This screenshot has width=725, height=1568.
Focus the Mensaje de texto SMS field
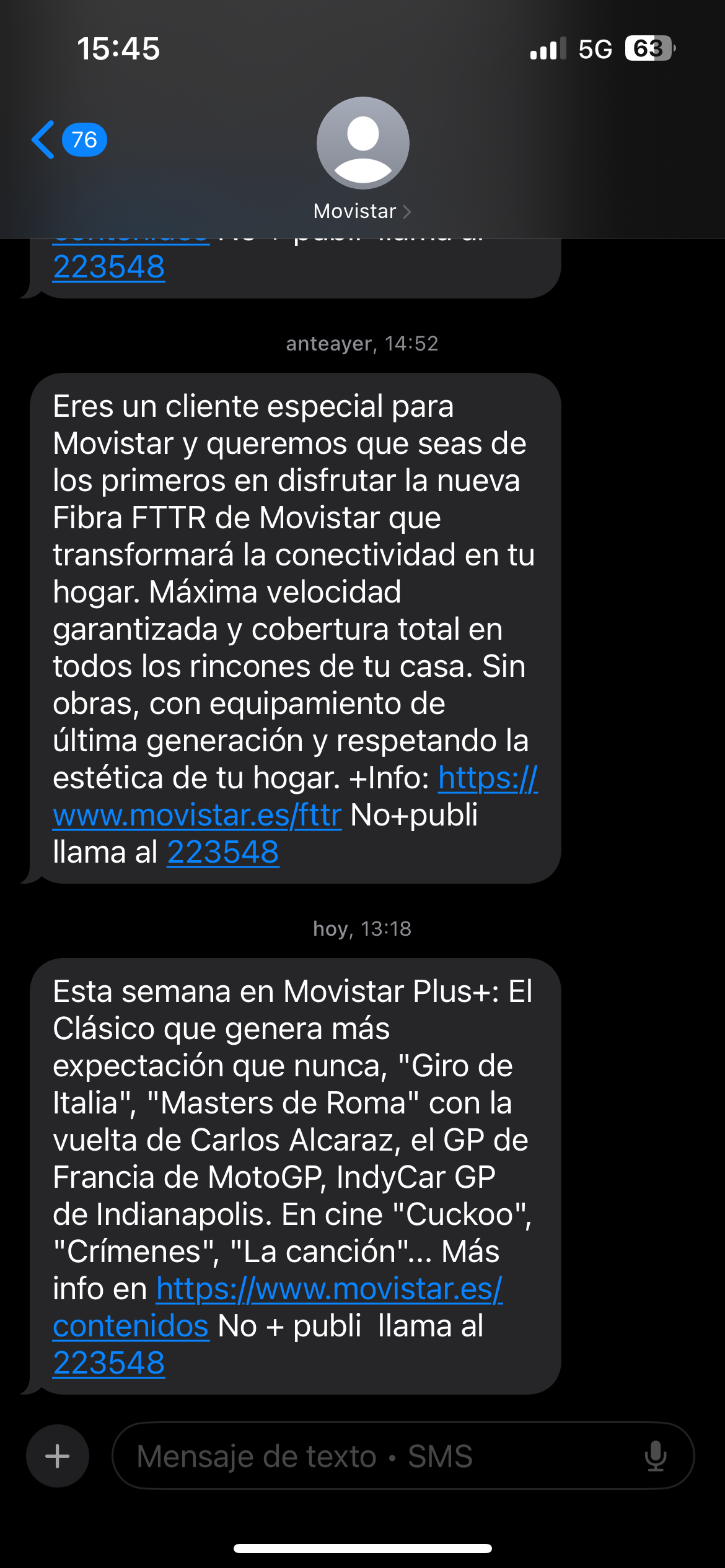[x=372, y=1456]
